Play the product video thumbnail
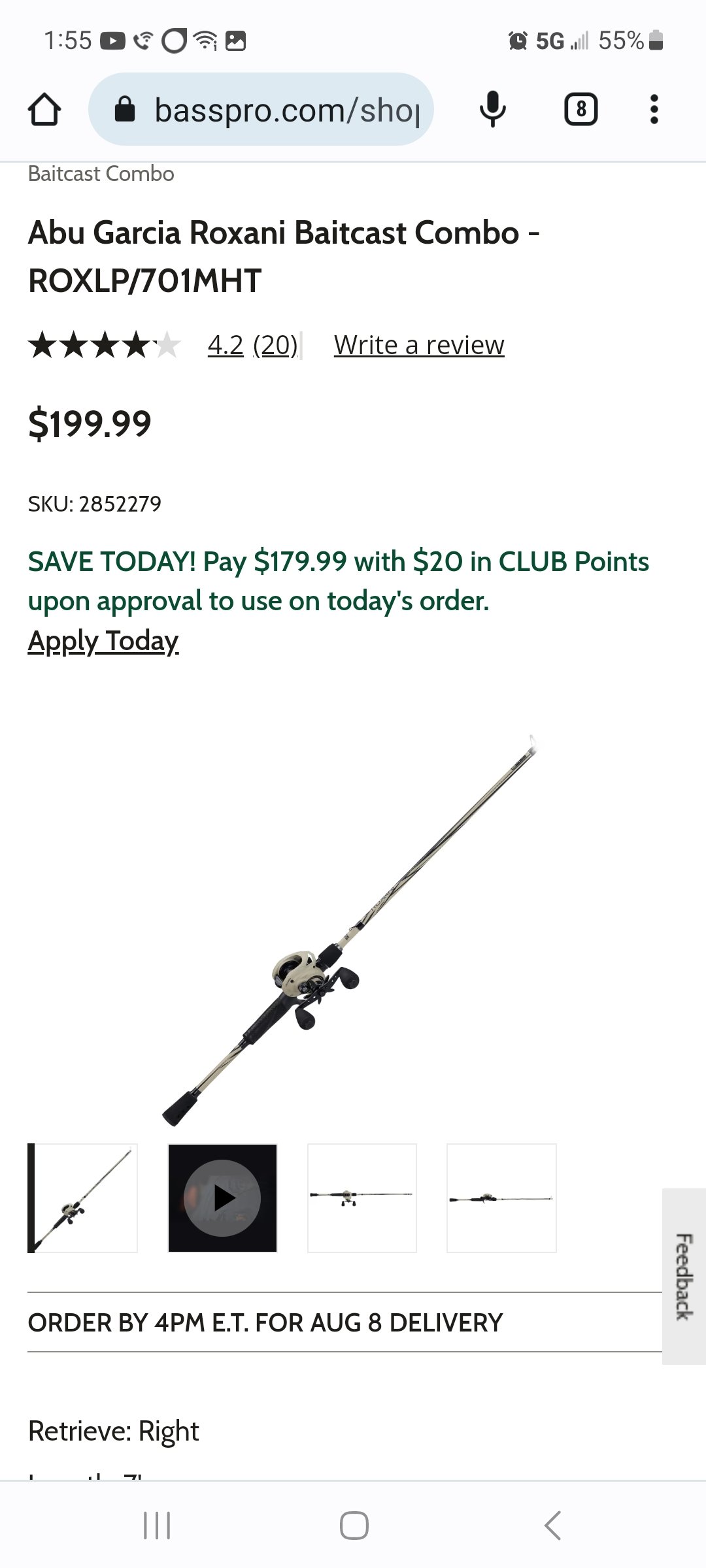The width and height of the screenshot is (706, 1568). (222, 1198)
